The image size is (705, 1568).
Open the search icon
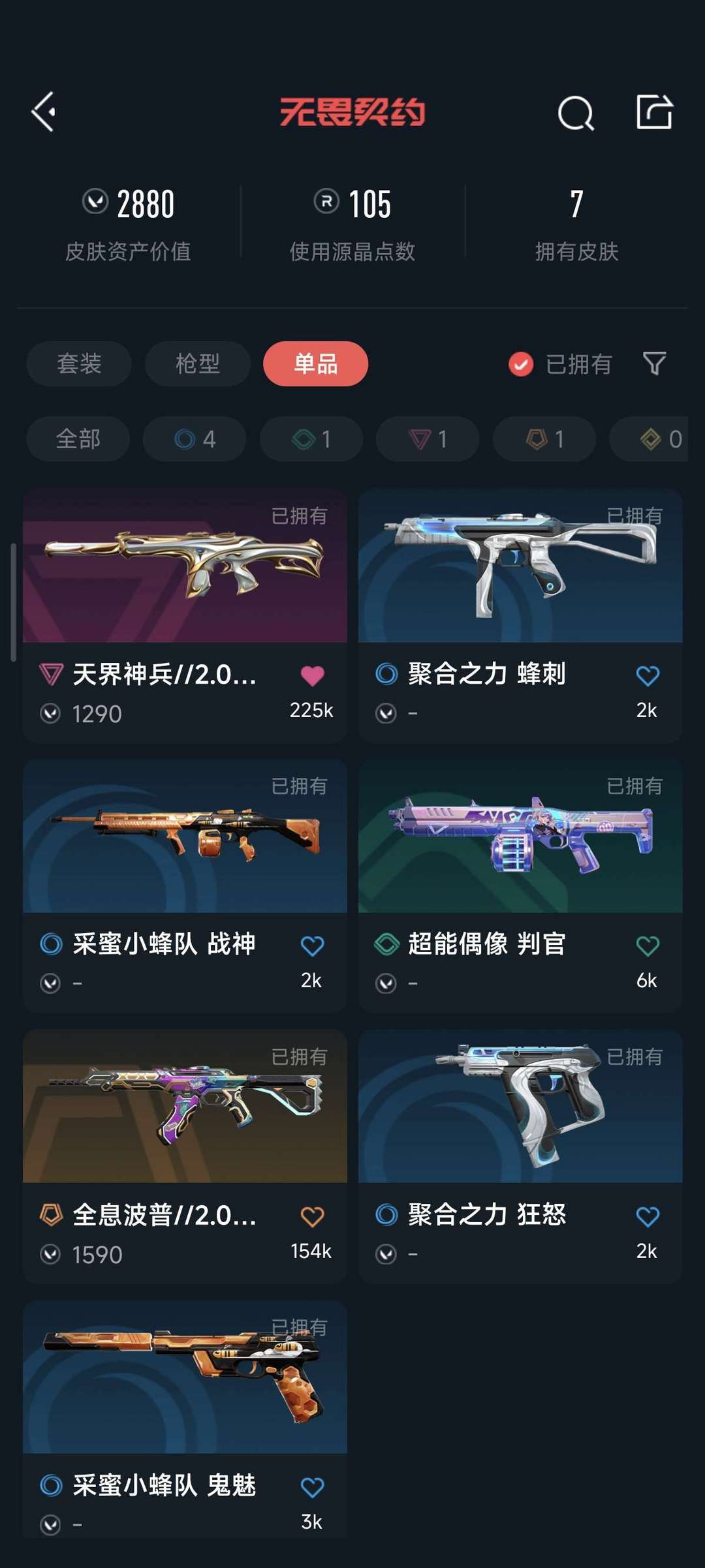tap(576, 113)
